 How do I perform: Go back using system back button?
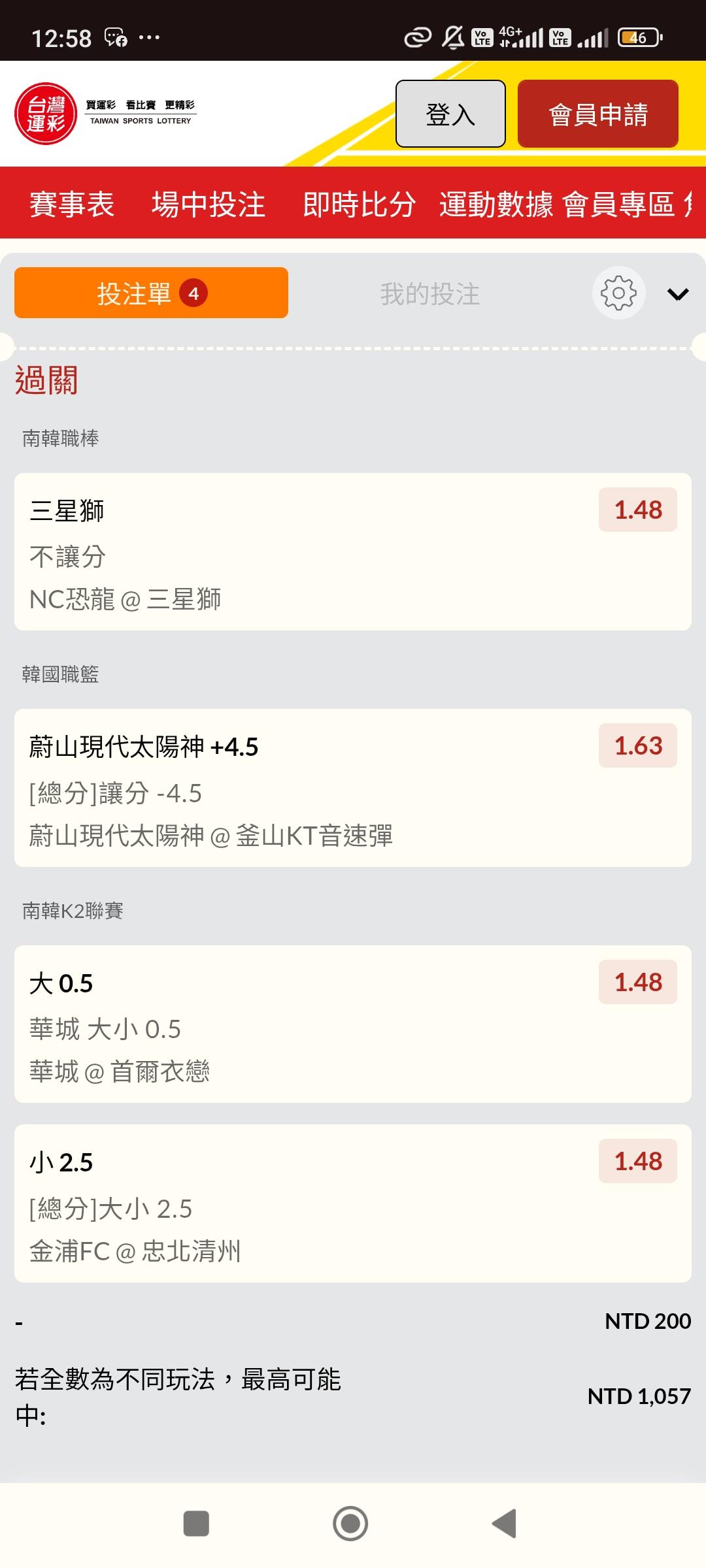504,1524
